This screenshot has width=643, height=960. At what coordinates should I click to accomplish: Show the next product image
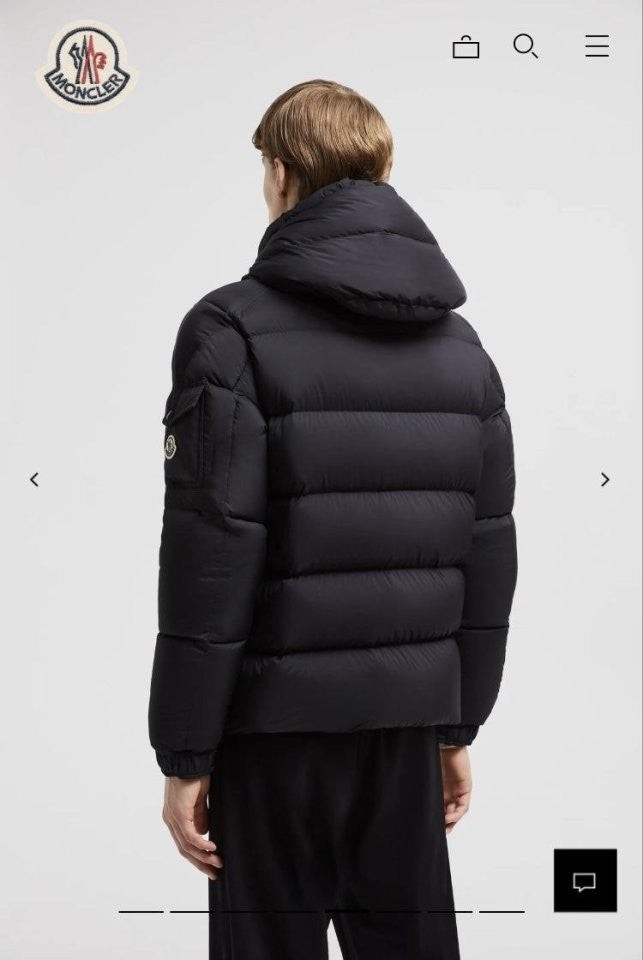coord(605,480)
